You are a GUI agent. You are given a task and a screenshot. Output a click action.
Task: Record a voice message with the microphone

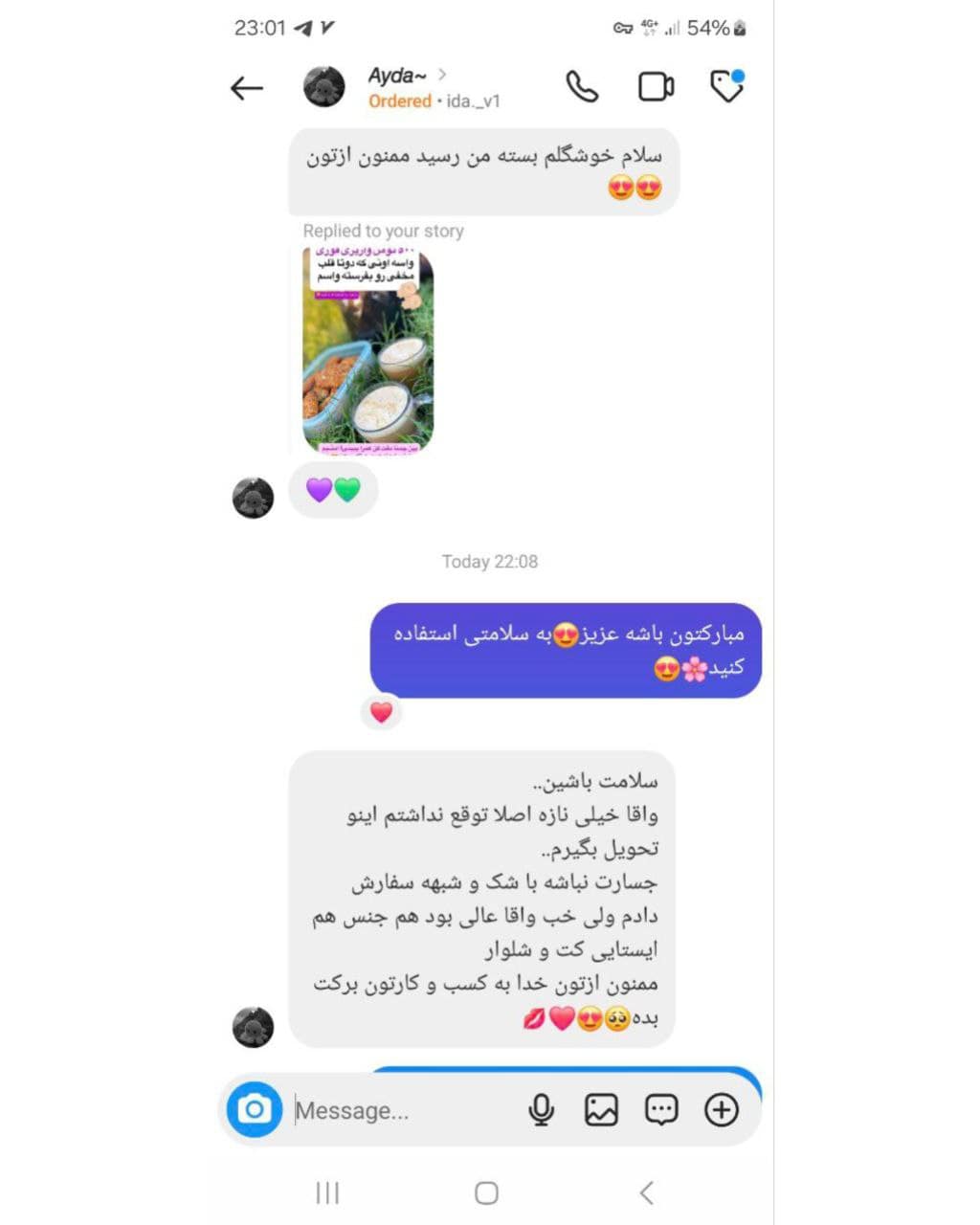tap(541, 1110)
